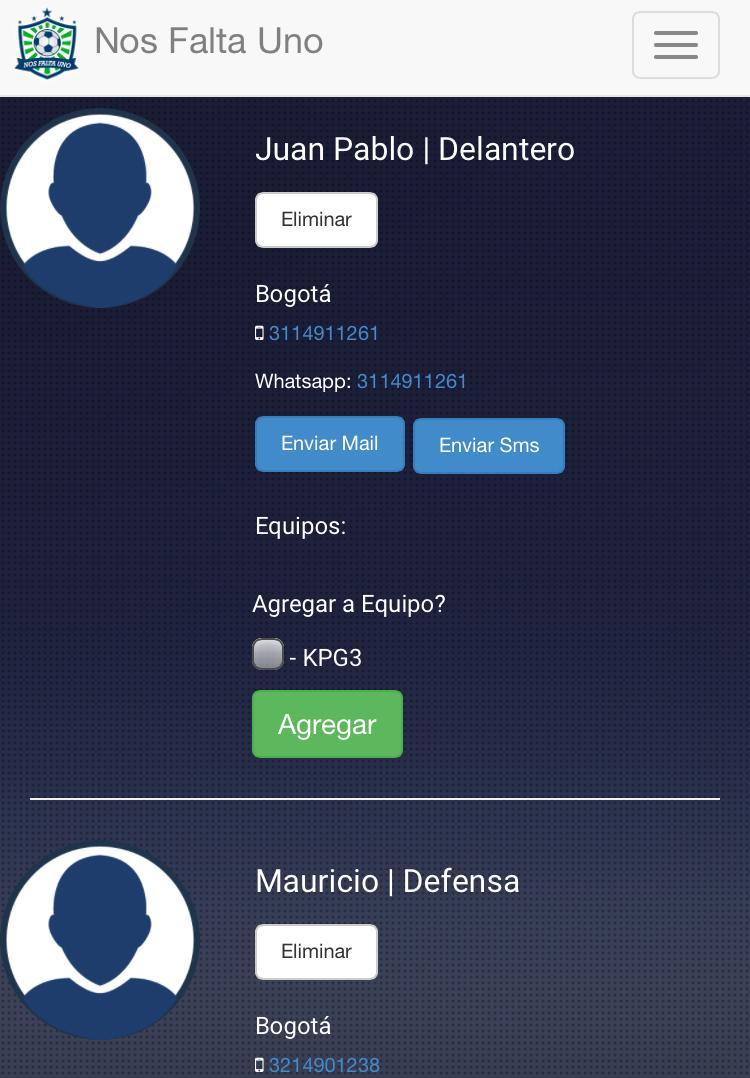Dial Mauricio's number 3214901238
The width and height of the screenshot is (750, 1078).
tap(323, 1065)
